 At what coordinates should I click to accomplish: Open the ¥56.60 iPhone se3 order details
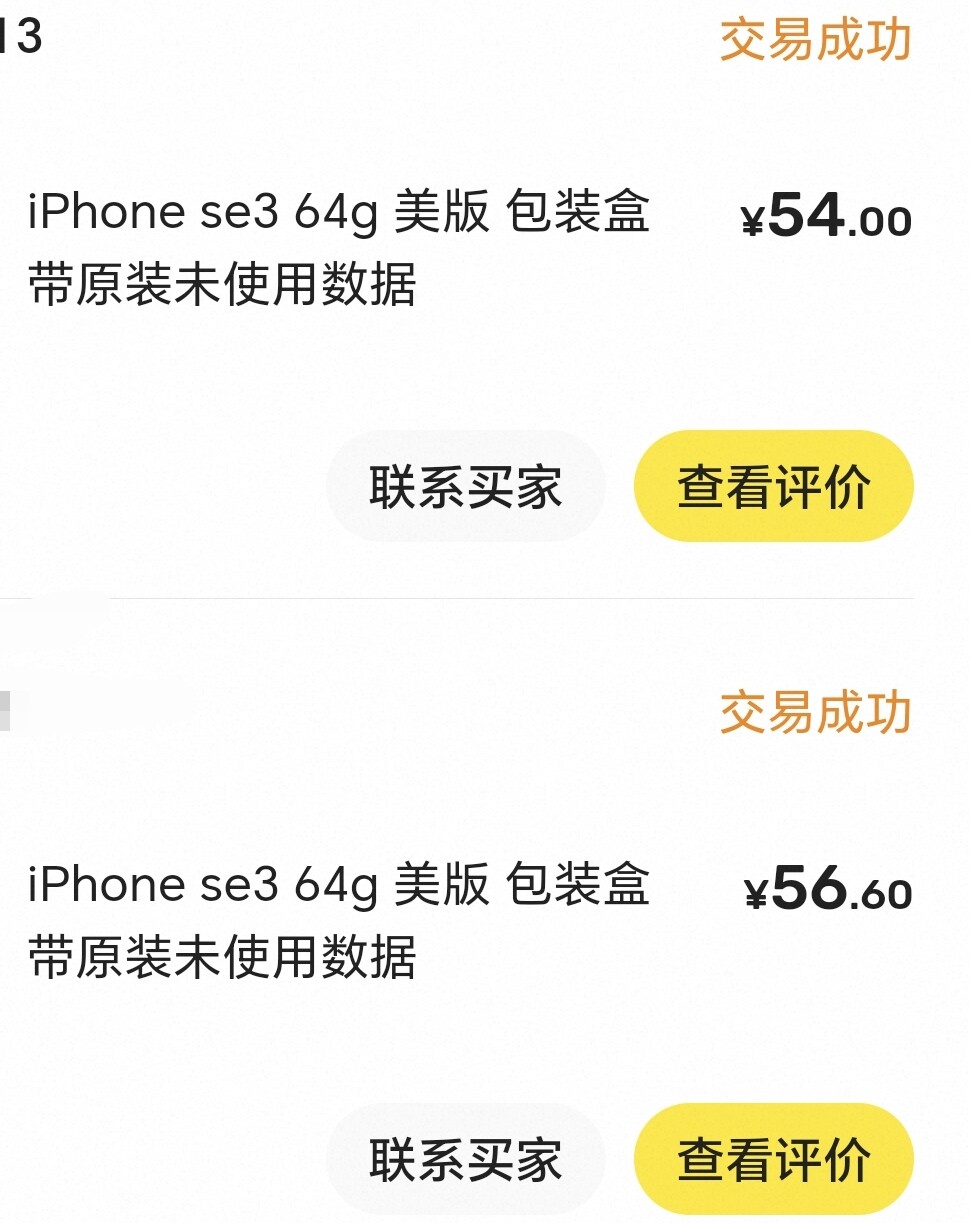[x=338, y=921]
